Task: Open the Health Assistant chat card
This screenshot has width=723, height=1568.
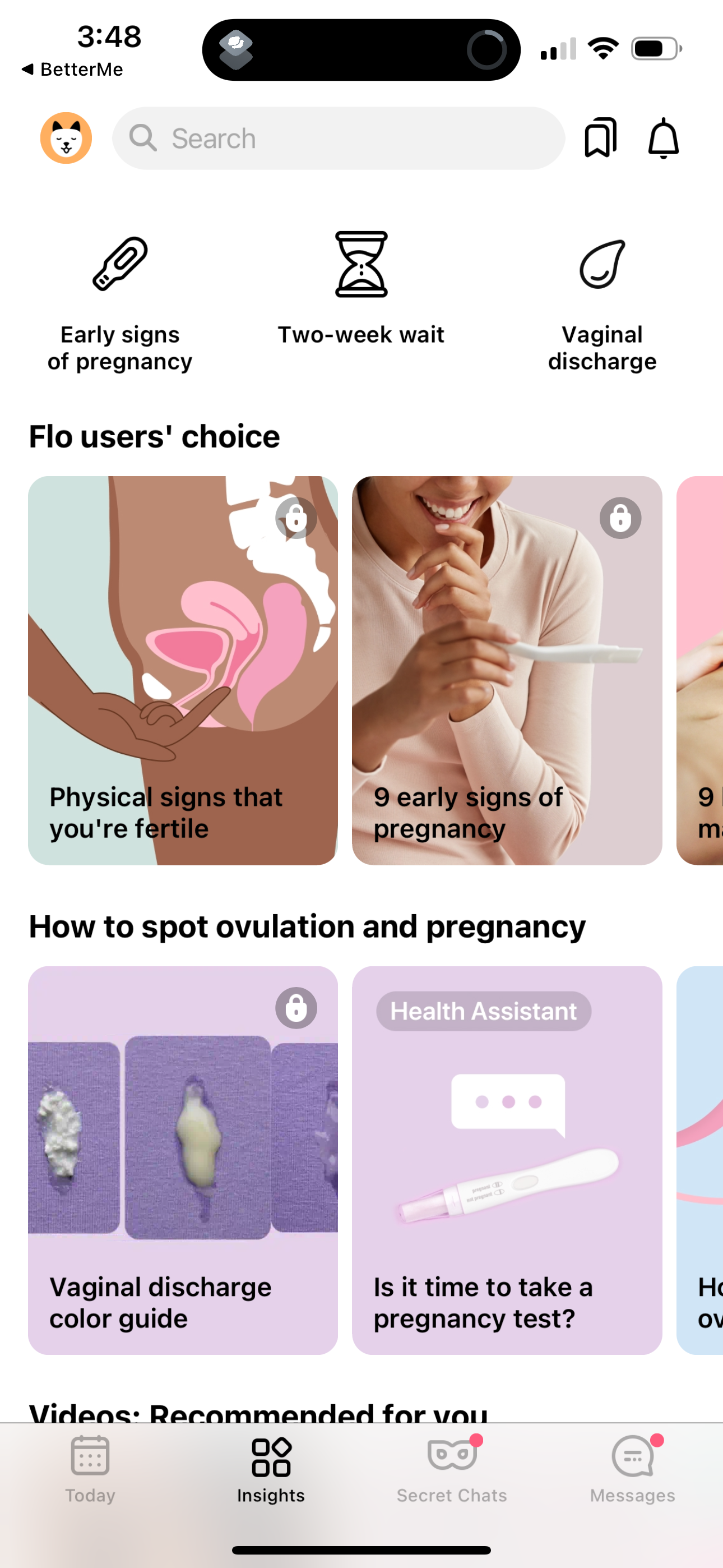Action: click(484, 1011)
